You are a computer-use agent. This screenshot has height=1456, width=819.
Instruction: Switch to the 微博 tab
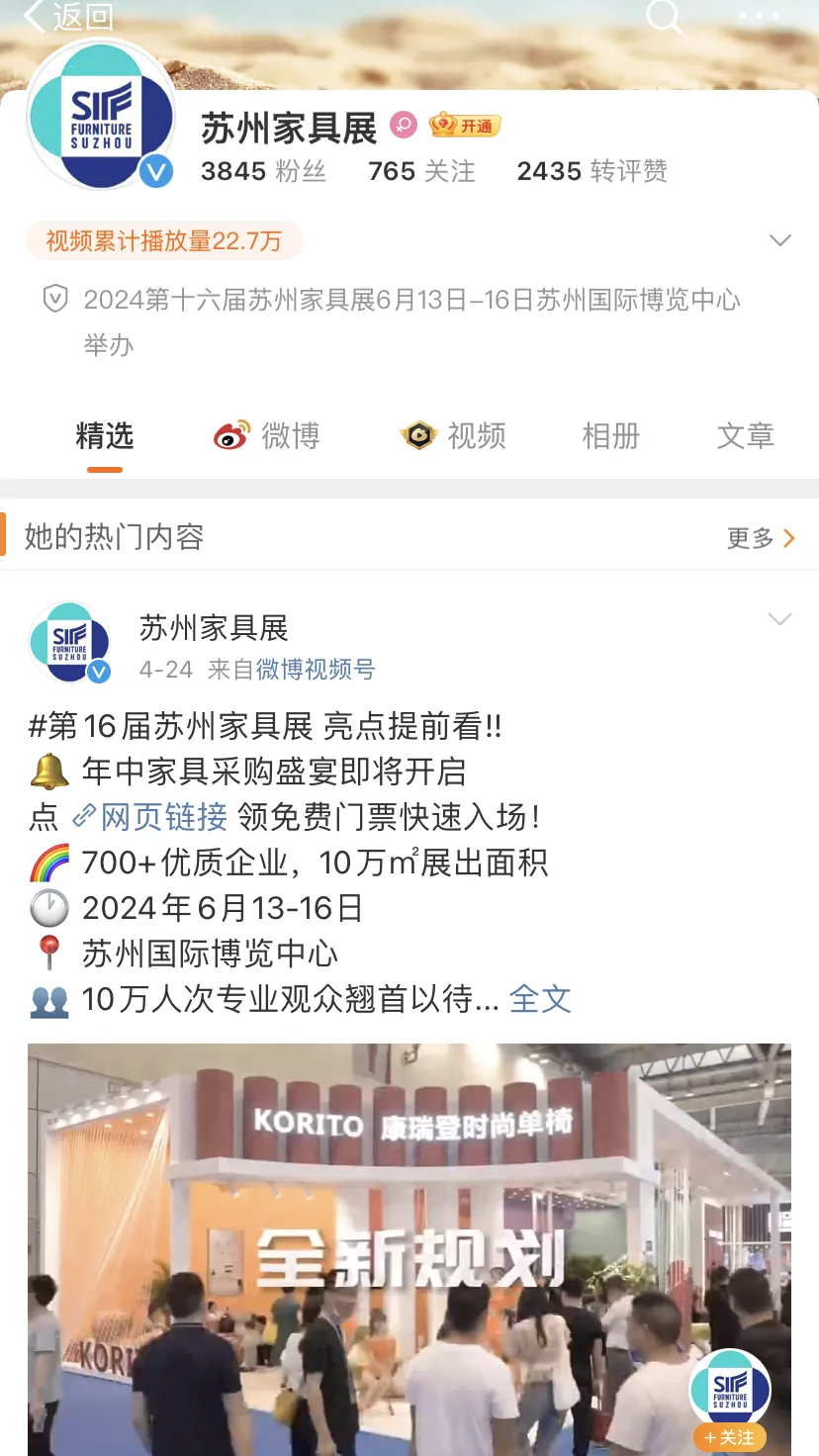click(267, 436)
